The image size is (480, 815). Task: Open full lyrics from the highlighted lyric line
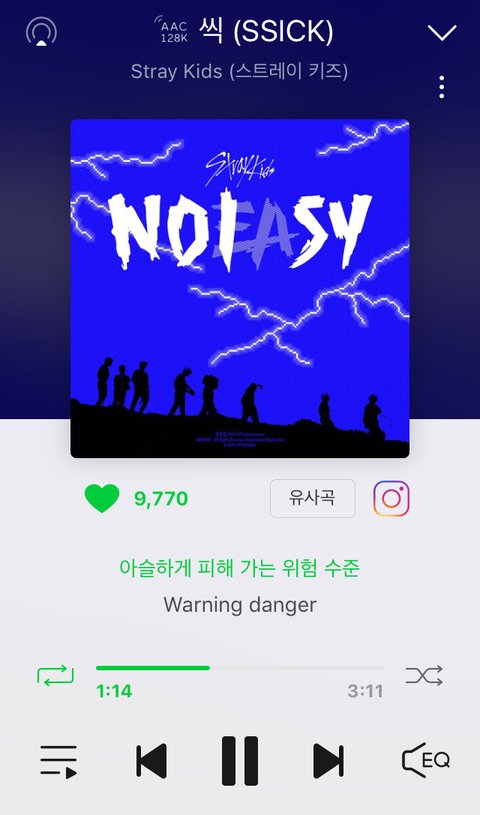pos(239,568)
